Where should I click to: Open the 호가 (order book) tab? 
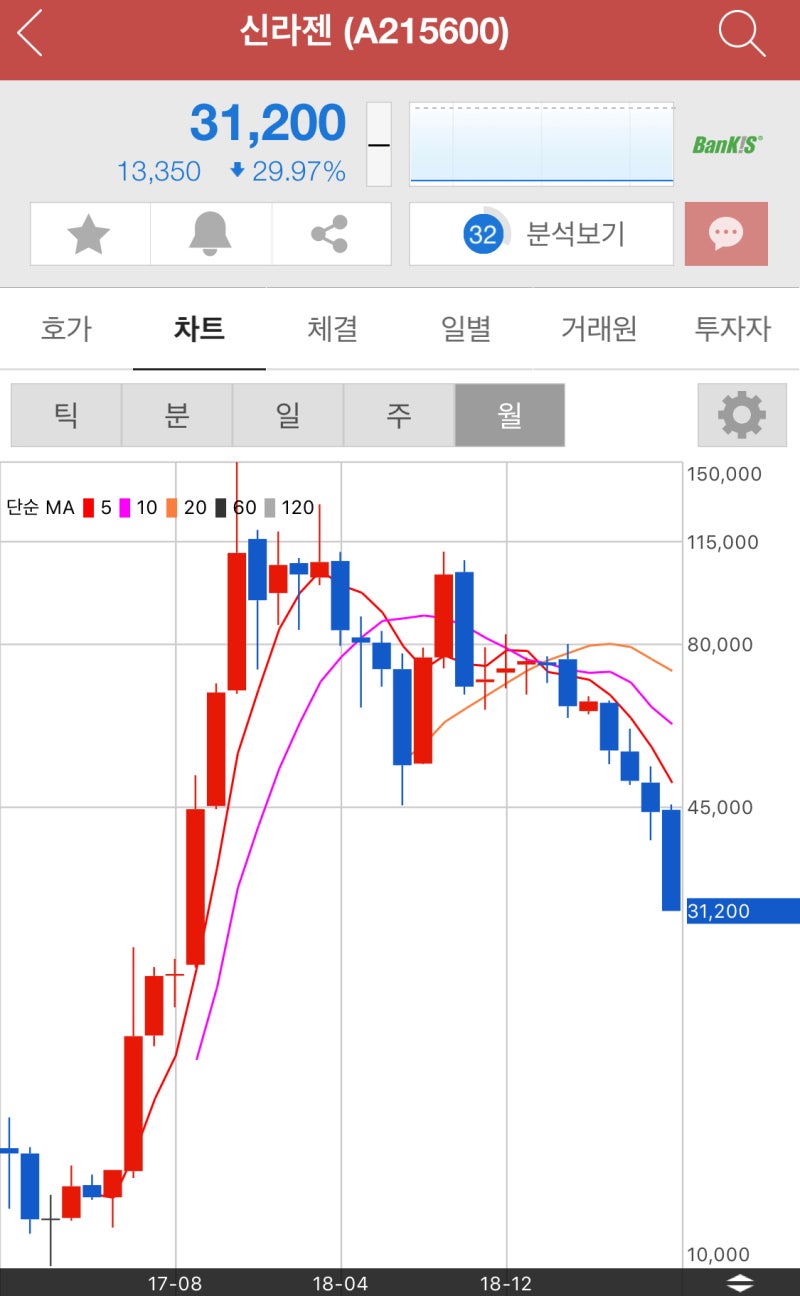click(66, 329)
